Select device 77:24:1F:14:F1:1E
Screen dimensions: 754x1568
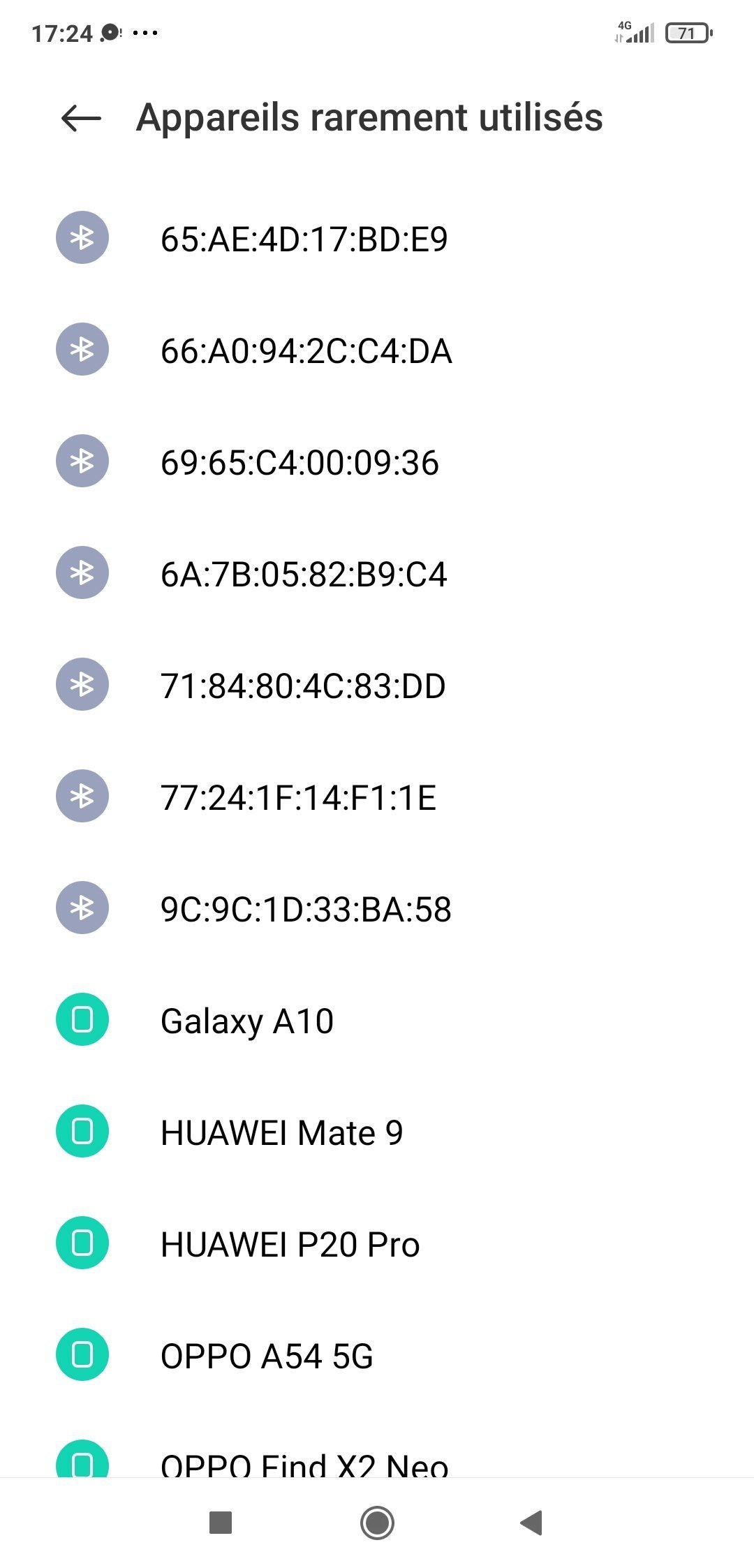pos(298,797)
